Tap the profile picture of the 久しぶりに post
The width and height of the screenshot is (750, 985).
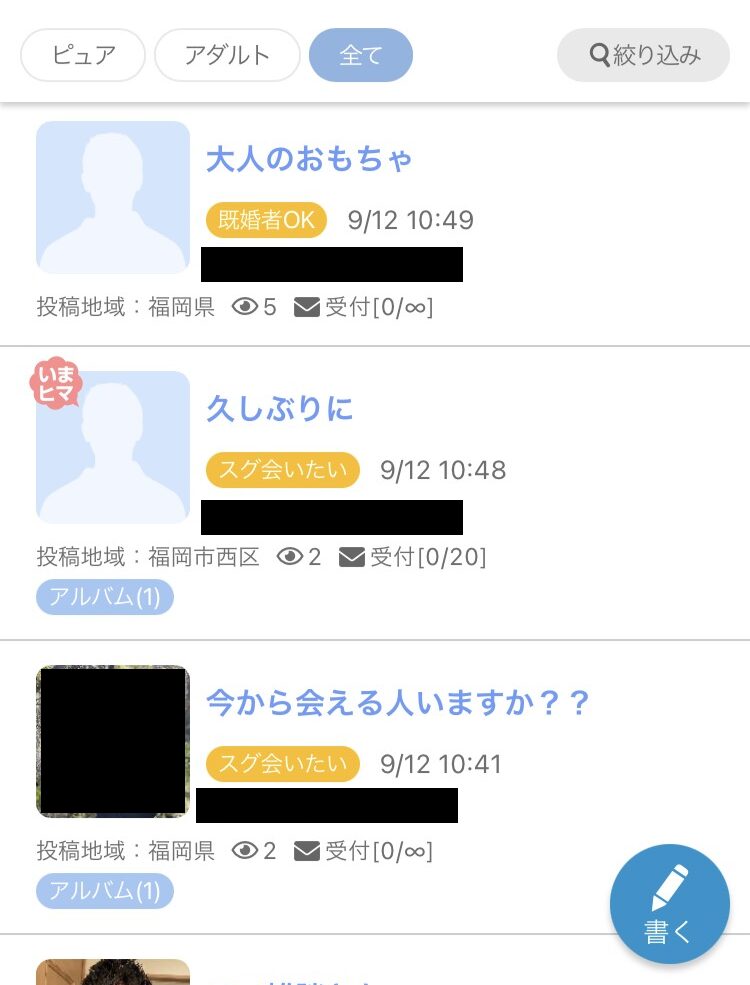[113, 447]
